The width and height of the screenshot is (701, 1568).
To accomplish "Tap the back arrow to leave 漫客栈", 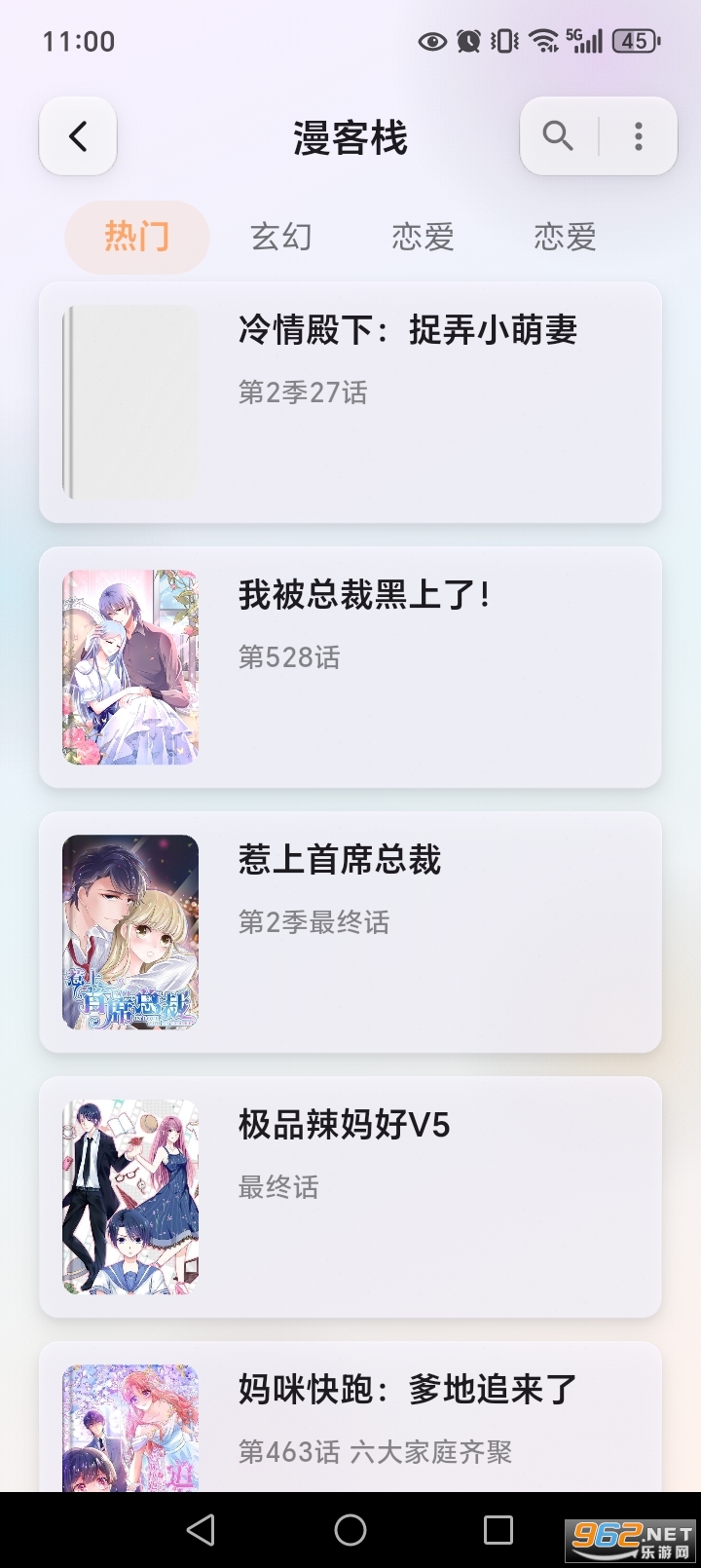I will pyautogui.click(x=77, y=136).
